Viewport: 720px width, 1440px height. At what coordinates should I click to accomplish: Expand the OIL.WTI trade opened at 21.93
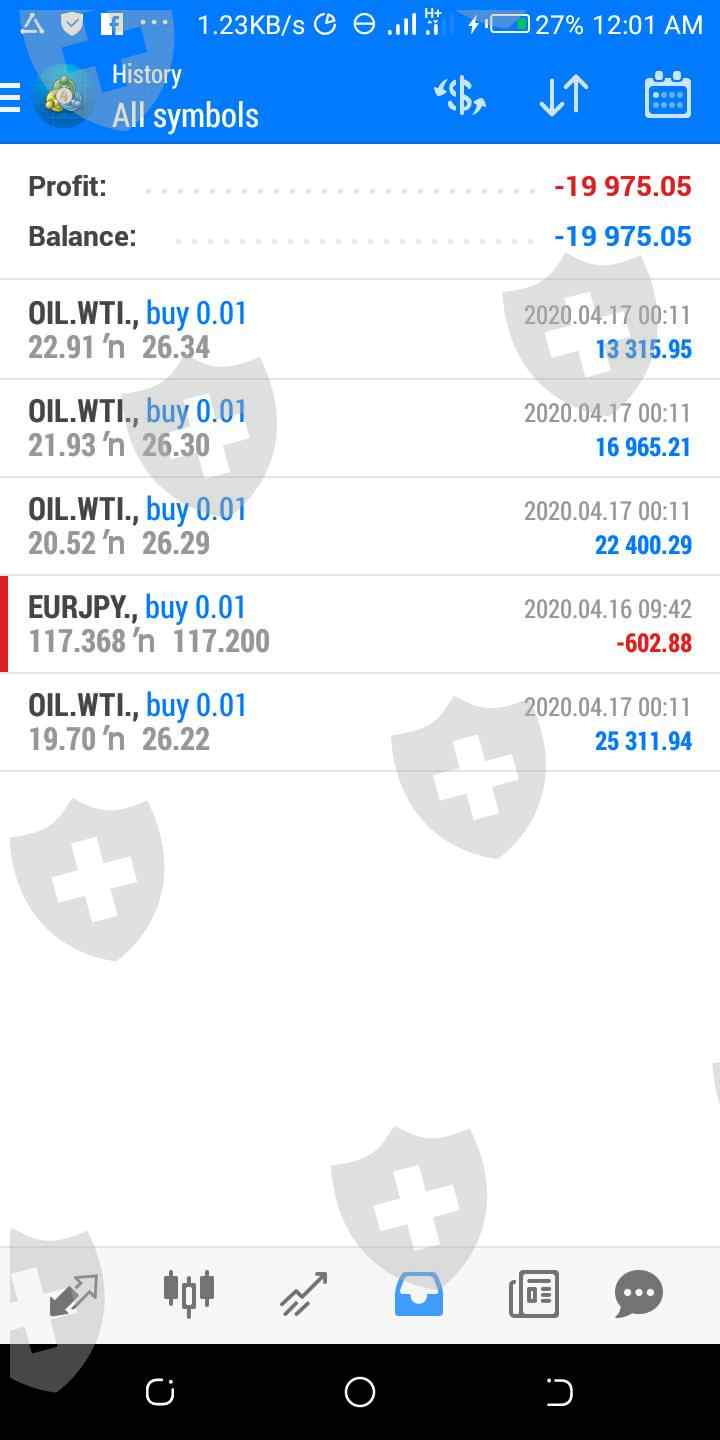tap(360, 428)
